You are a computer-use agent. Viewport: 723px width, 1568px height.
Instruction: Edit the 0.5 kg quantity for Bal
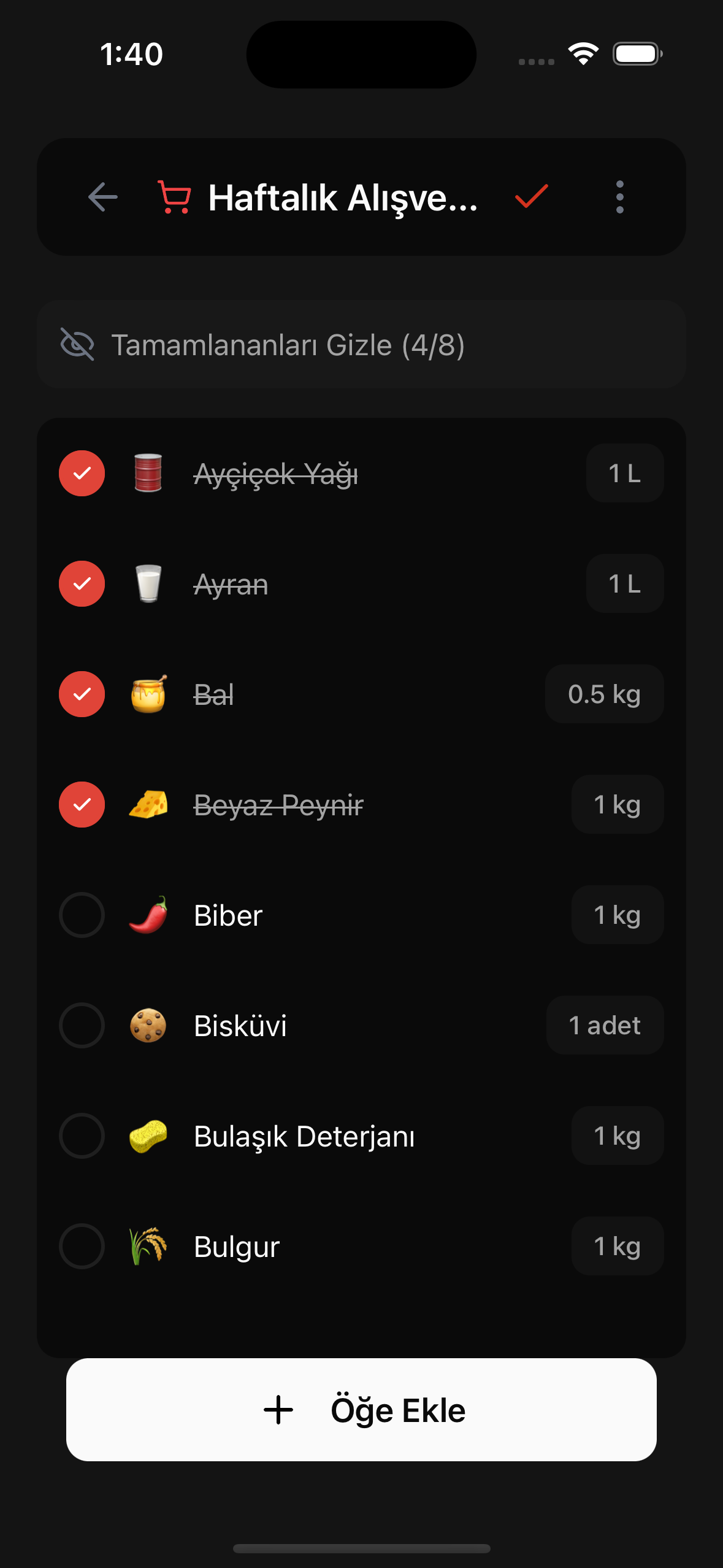pyautogui.click(x=604, y=694)
